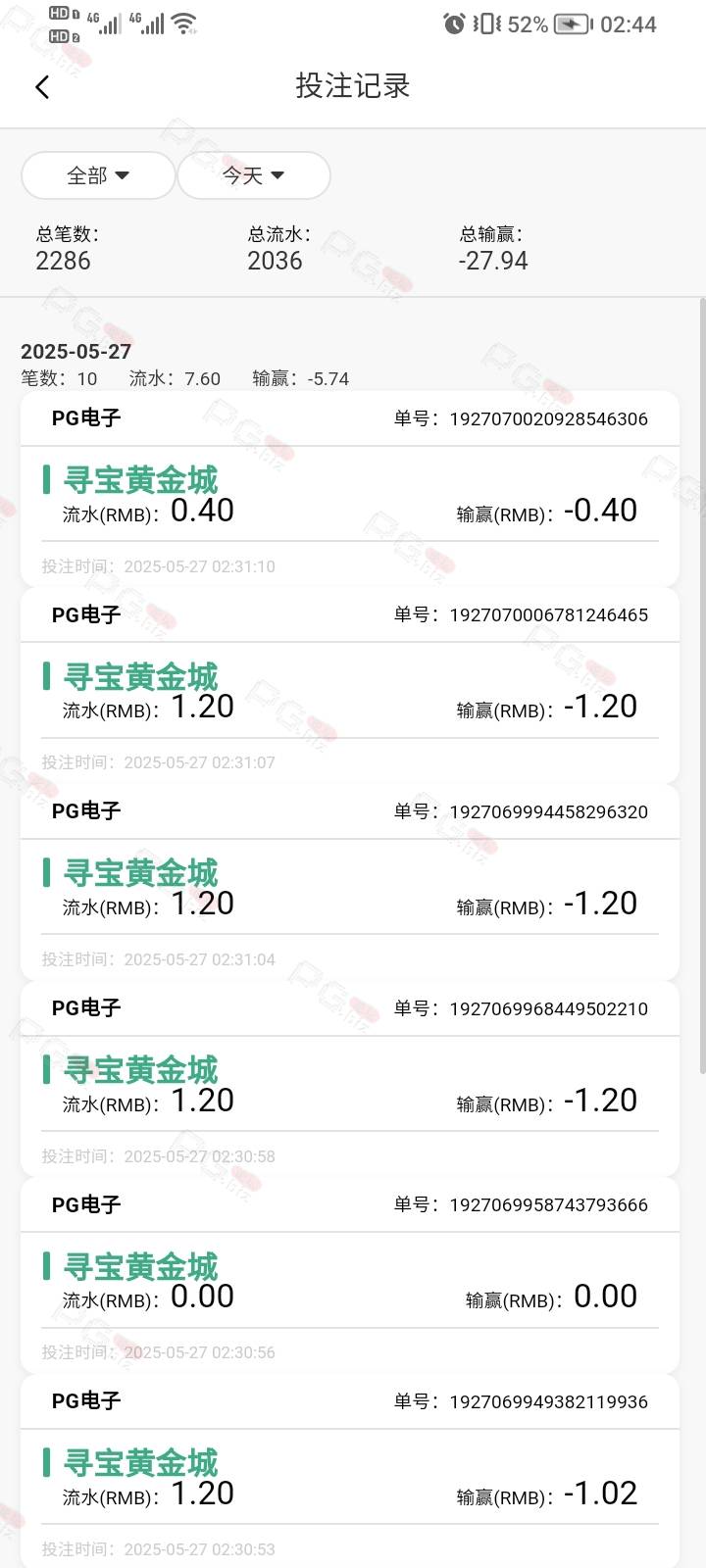Go back using the top-left arrow

click(42, 87)
